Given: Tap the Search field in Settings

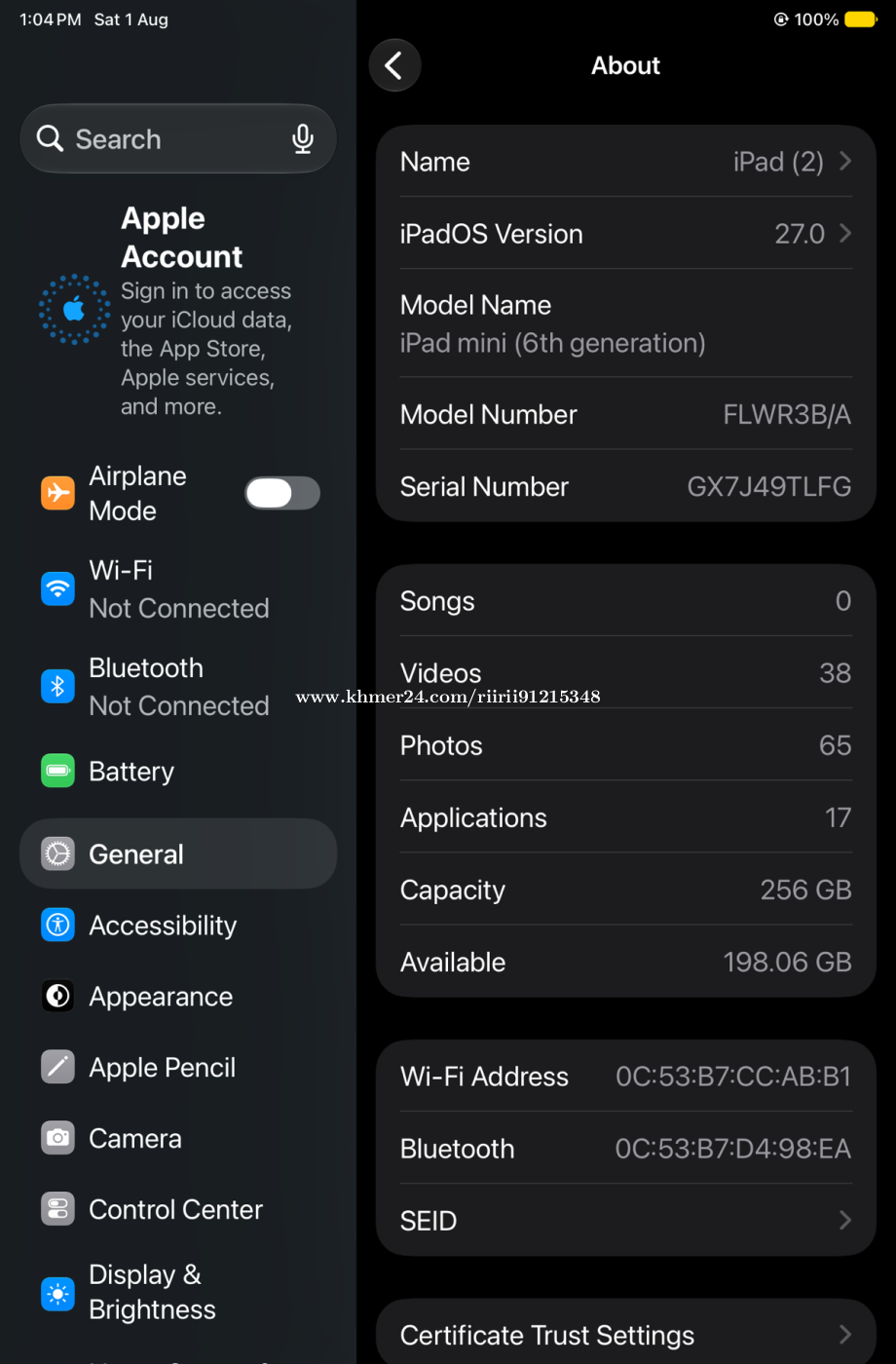Looking at the screenshot, I should click(x=178, y=138).
